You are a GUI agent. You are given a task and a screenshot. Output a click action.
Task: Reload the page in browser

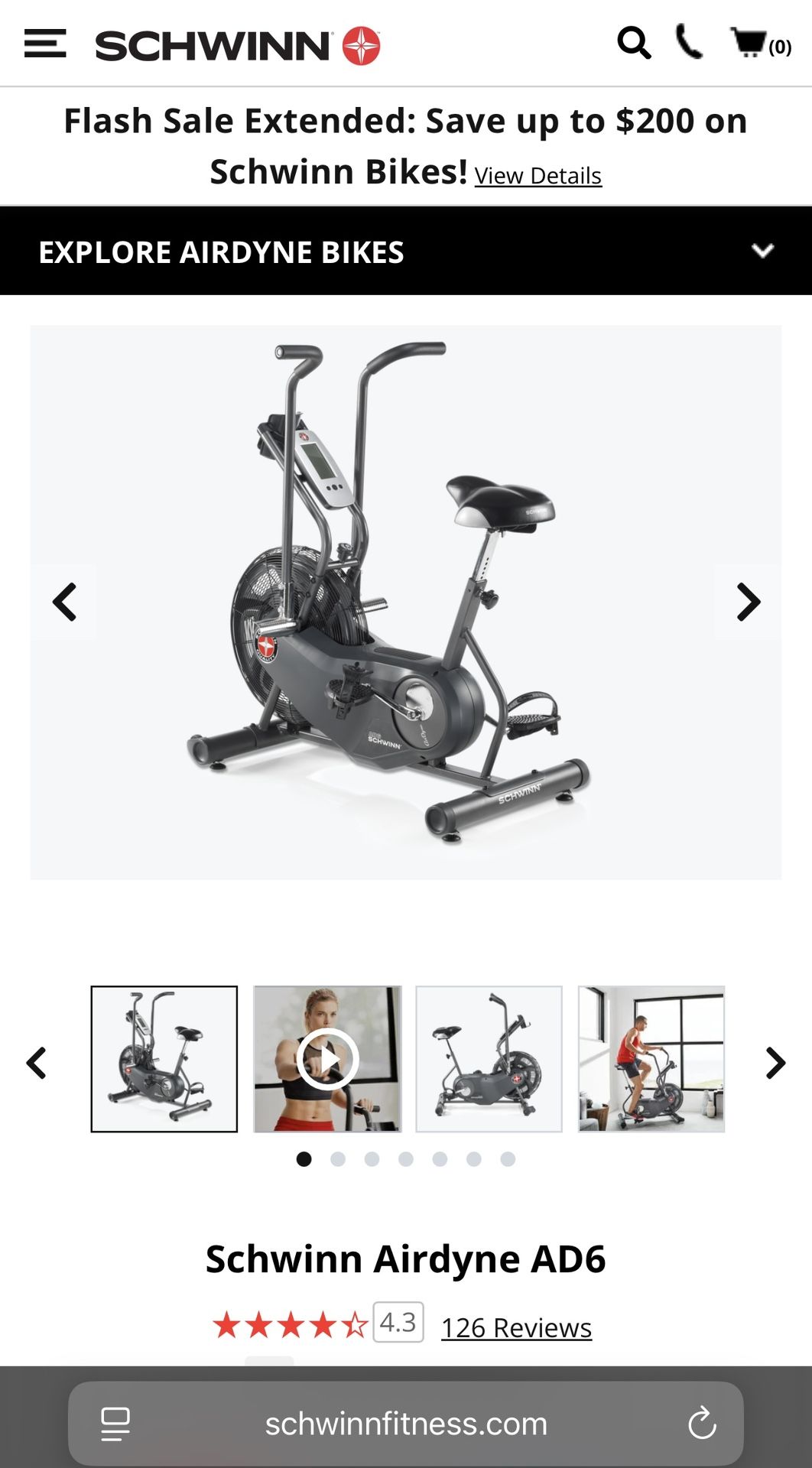tap(702, 1424)
